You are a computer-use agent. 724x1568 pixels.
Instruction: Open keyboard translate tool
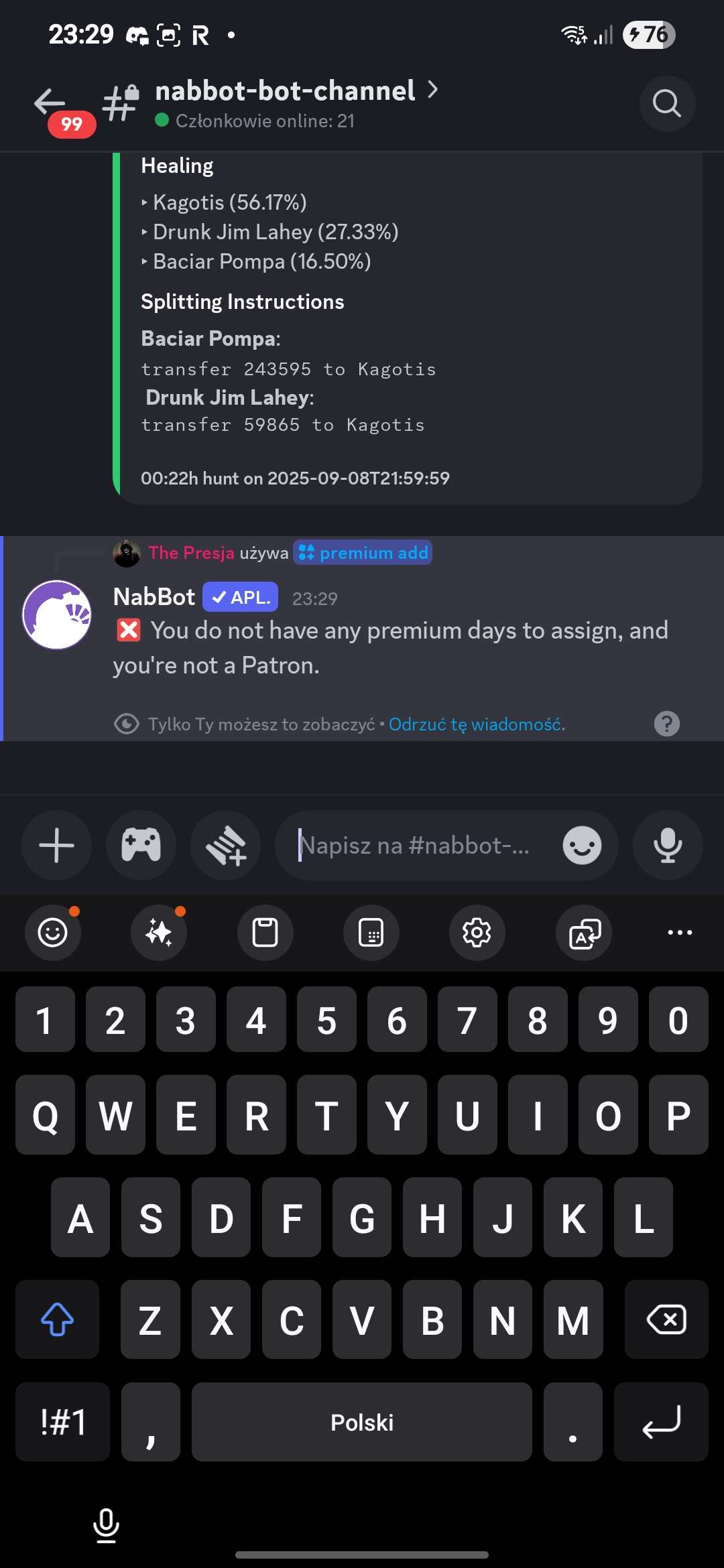coord(584,932)
